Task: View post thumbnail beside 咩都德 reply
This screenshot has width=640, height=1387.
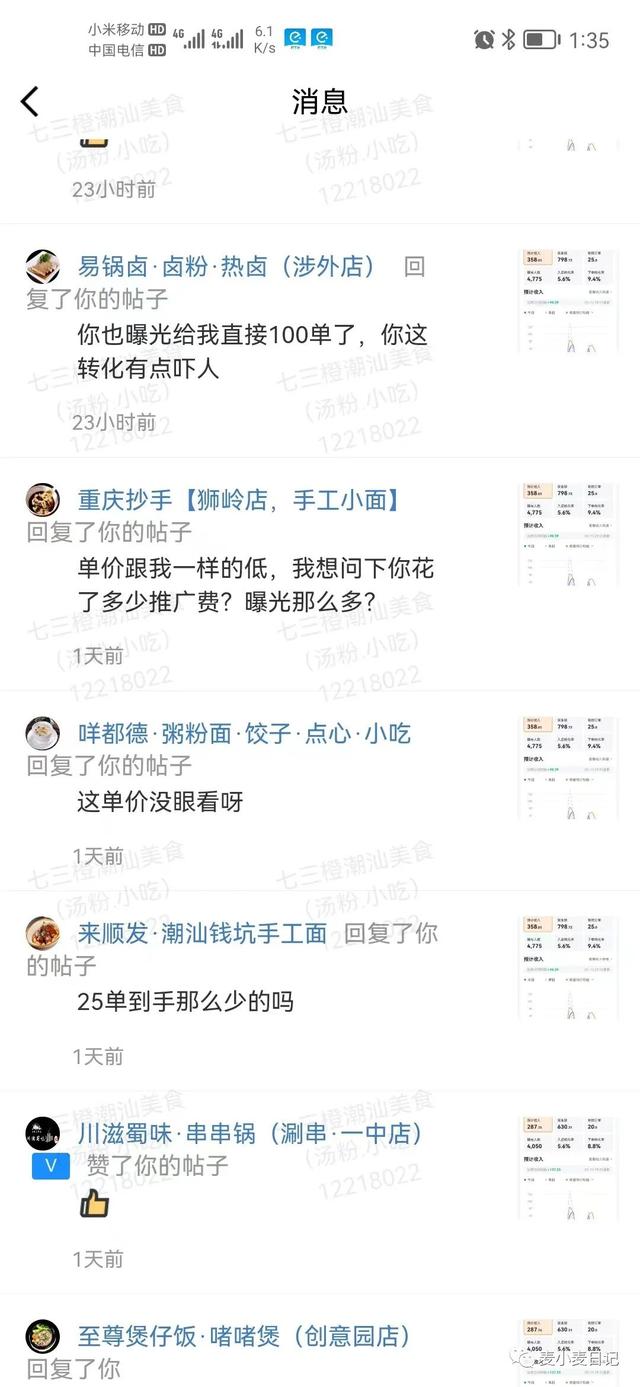Action: point(568,768)
